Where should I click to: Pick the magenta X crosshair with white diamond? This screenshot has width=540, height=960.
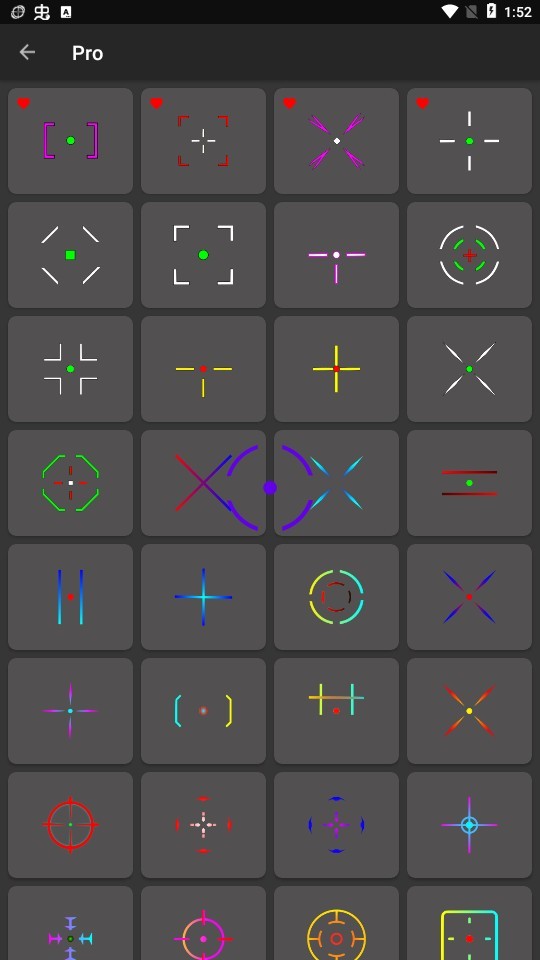(337, 141)
